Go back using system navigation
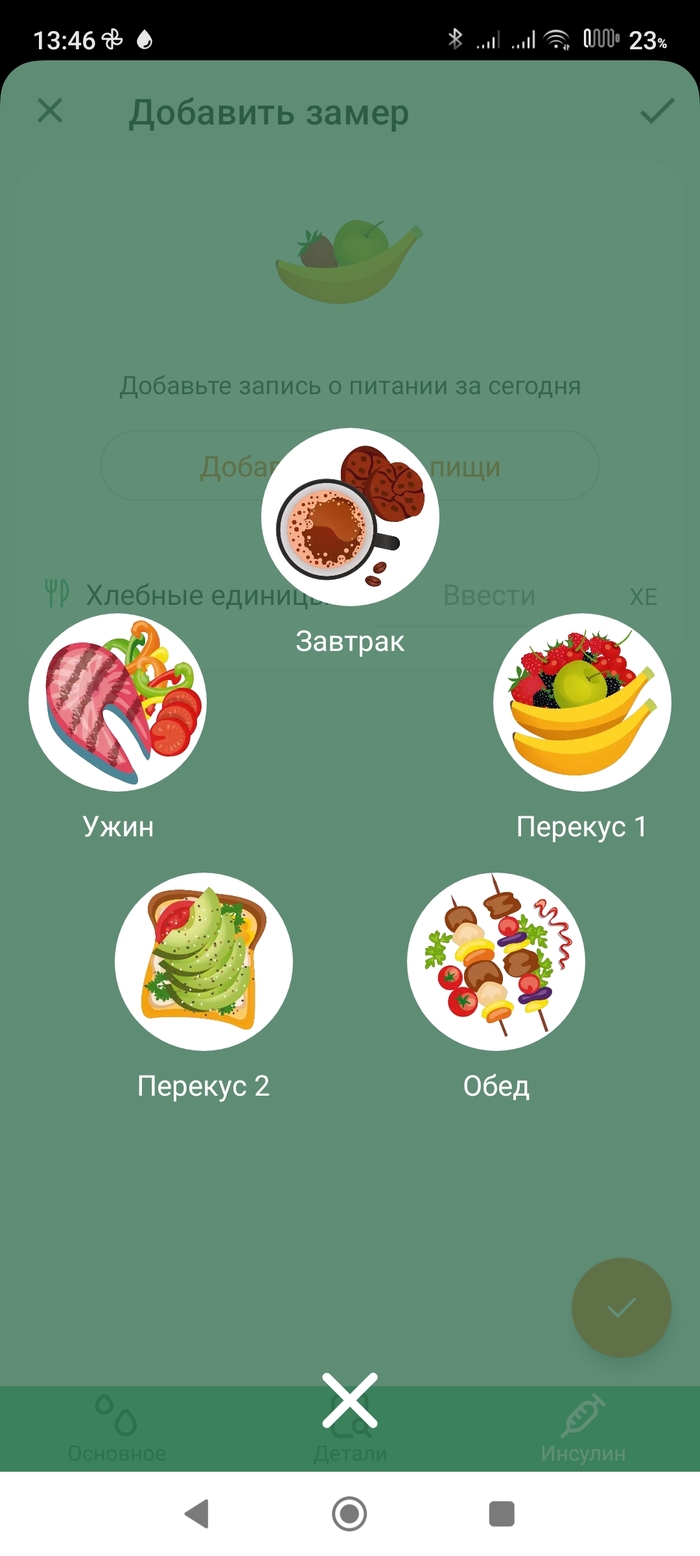Viewport: 700px width, 1556px height. [197, 1514]
